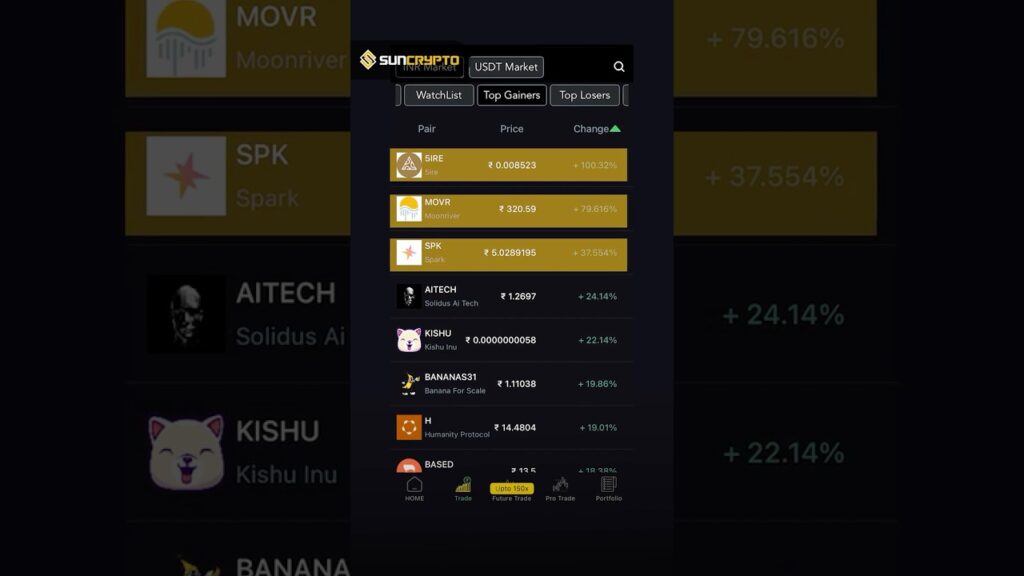Open the SIRE pair row
This screenshot has height=576, width=1024.
(508, 165)
